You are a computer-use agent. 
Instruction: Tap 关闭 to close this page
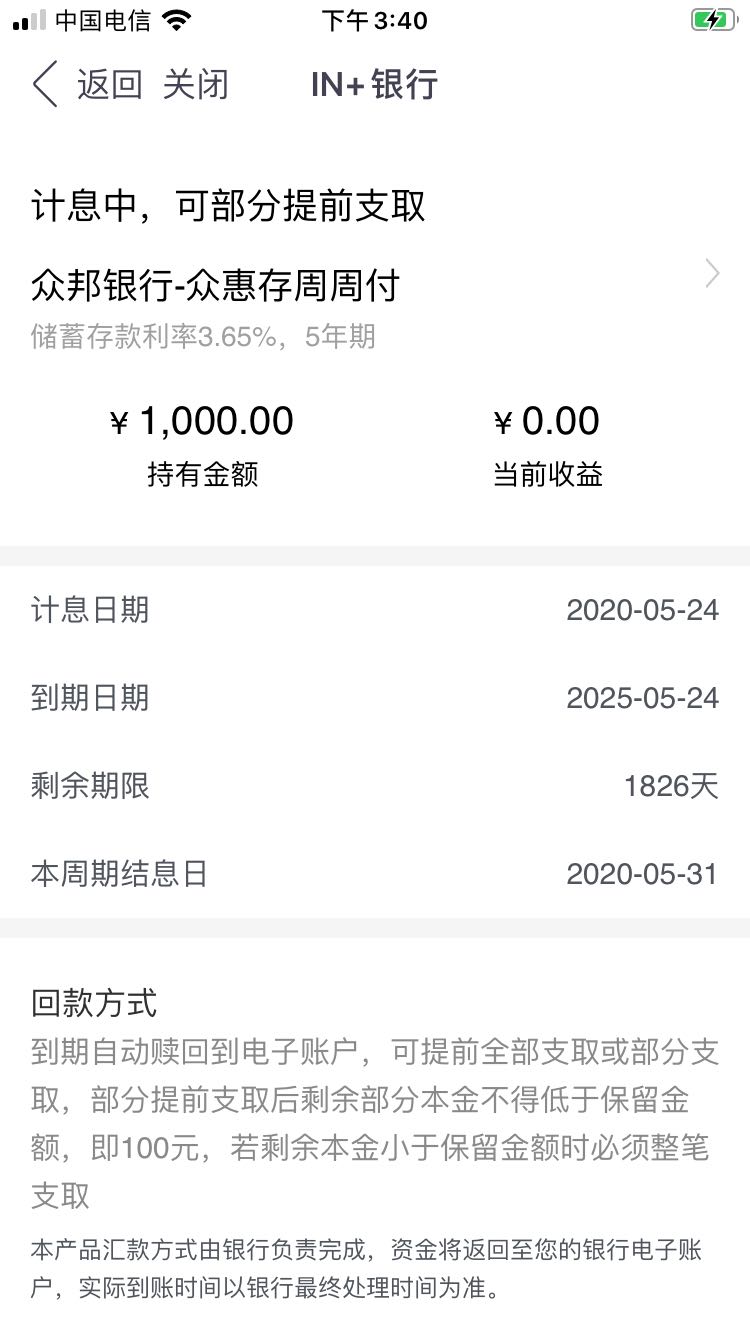196,84
